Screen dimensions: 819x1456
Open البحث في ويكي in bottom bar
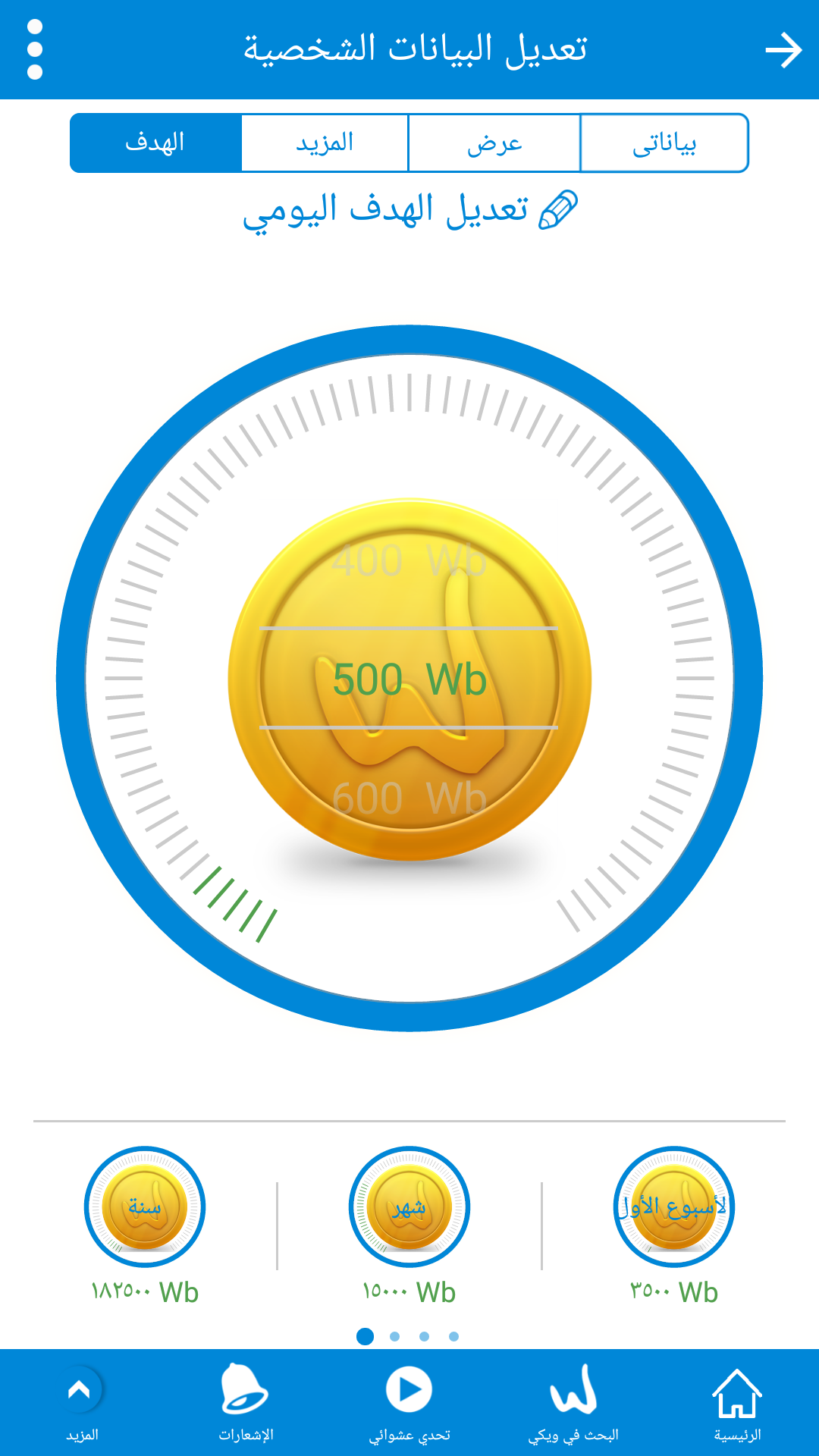pyautogui.click(x=573, y=1403)
